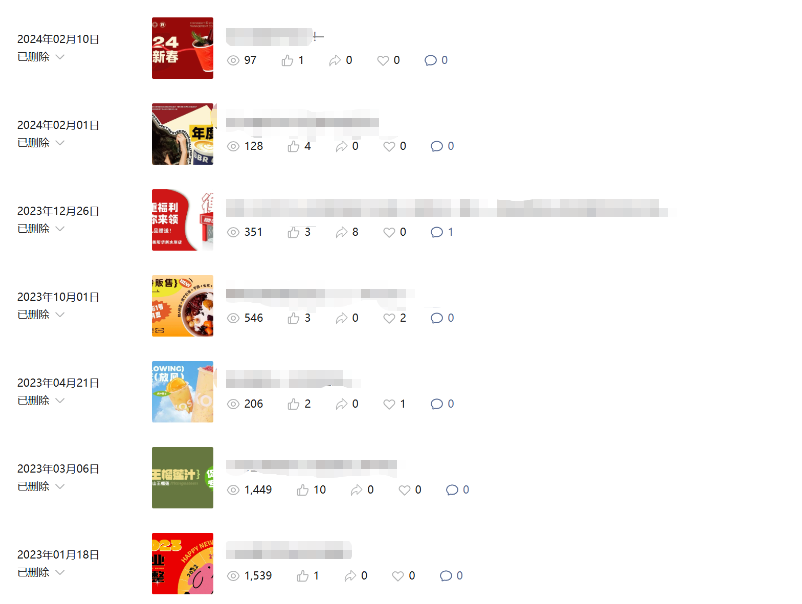
Task: Open the thumbnail of the 2023年03月06日 article
Action: (x=182, y=478)
